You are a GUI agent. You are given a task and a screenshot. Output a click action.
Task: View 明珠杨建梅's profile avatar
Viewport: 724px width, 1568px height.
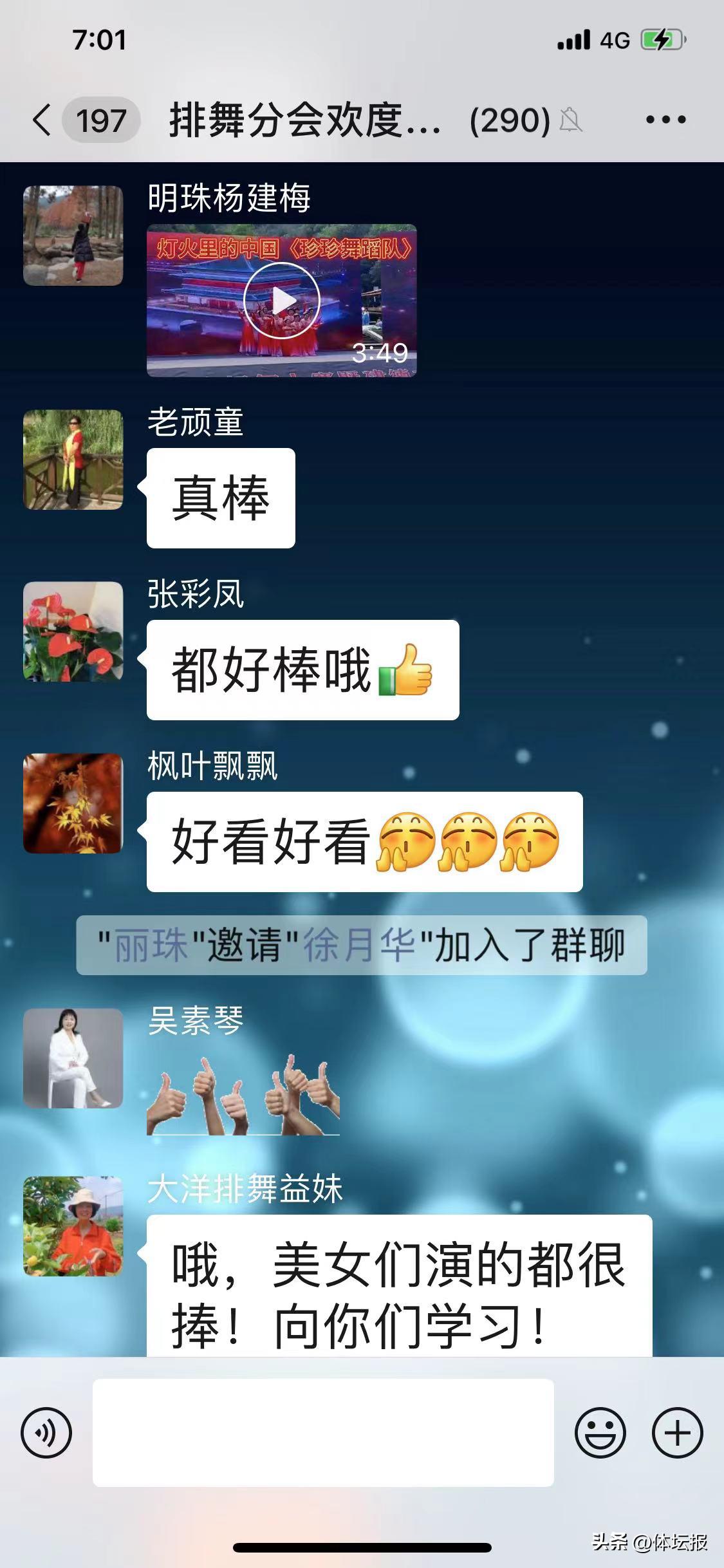click(73, 236)
